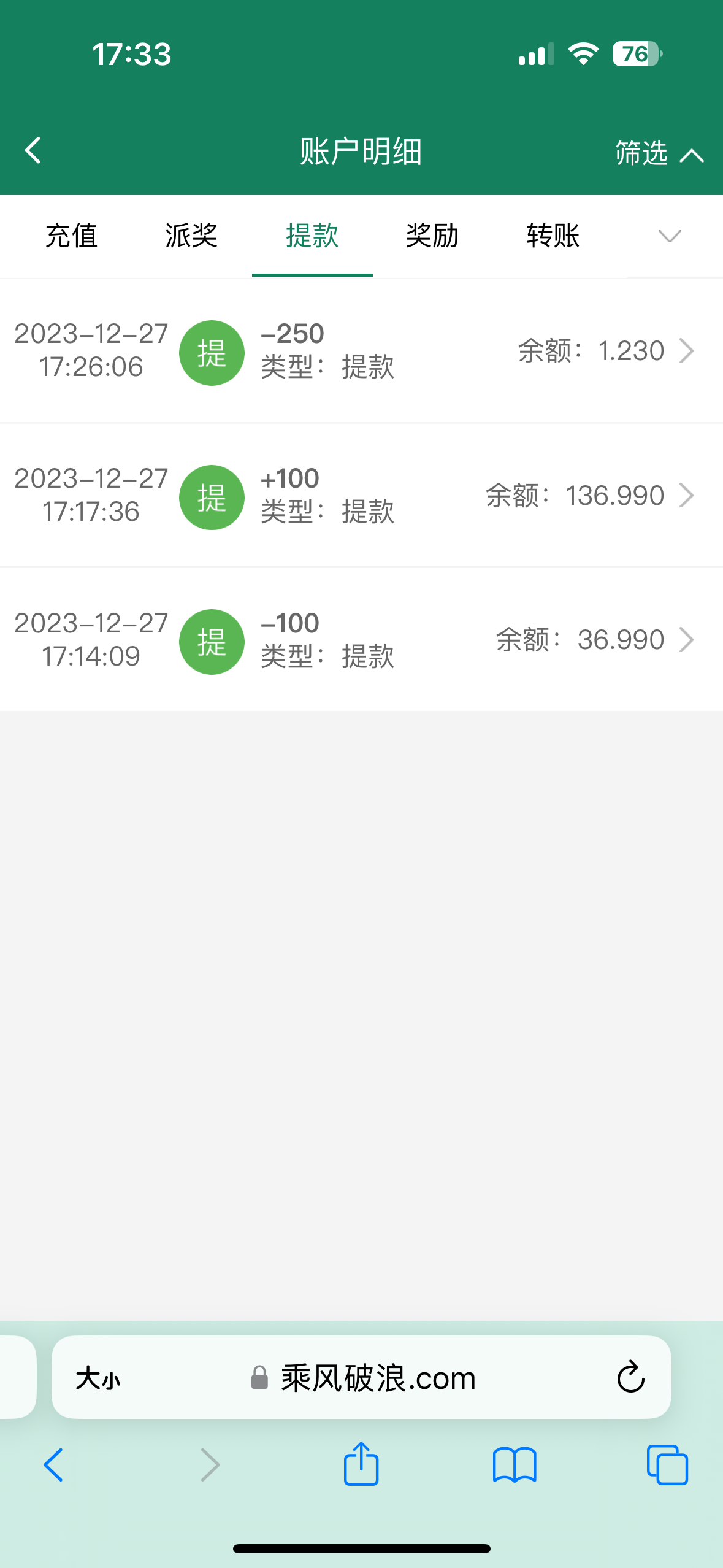Expand the extra tabs dropdown chevron
The height and width of the screenshot is (1568, 723).
(670, 236)
